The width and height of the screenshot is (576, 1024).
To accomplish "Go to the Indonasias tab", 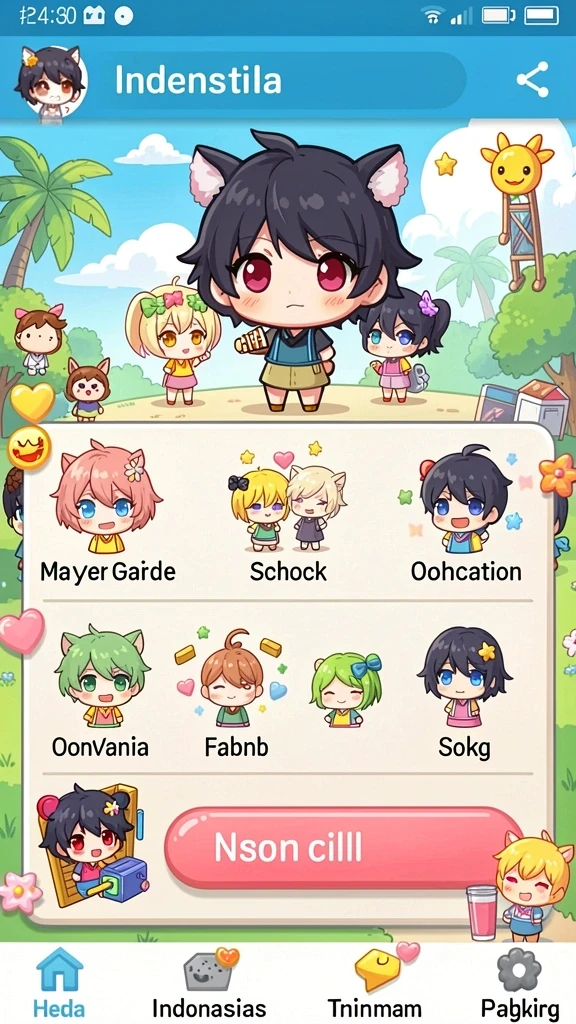I will [x=209, y=982].
